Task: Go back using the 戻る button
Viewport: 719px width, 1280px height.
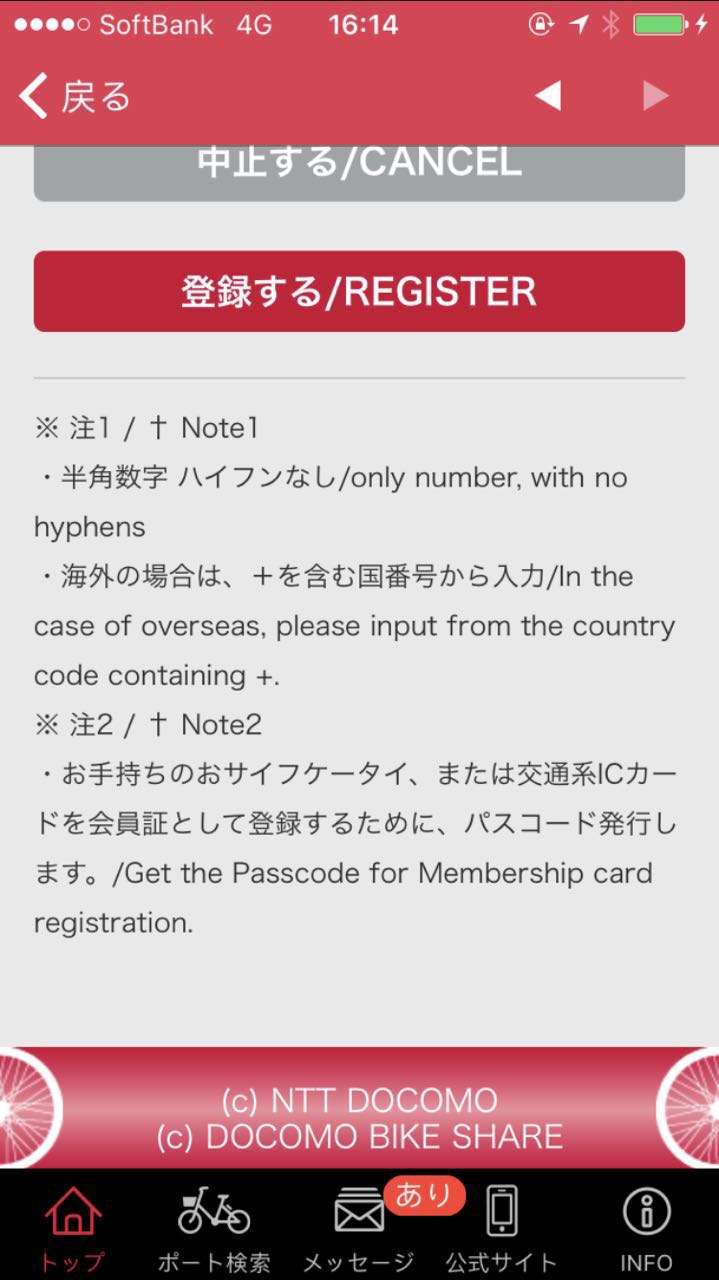Action: click(75, 97)
